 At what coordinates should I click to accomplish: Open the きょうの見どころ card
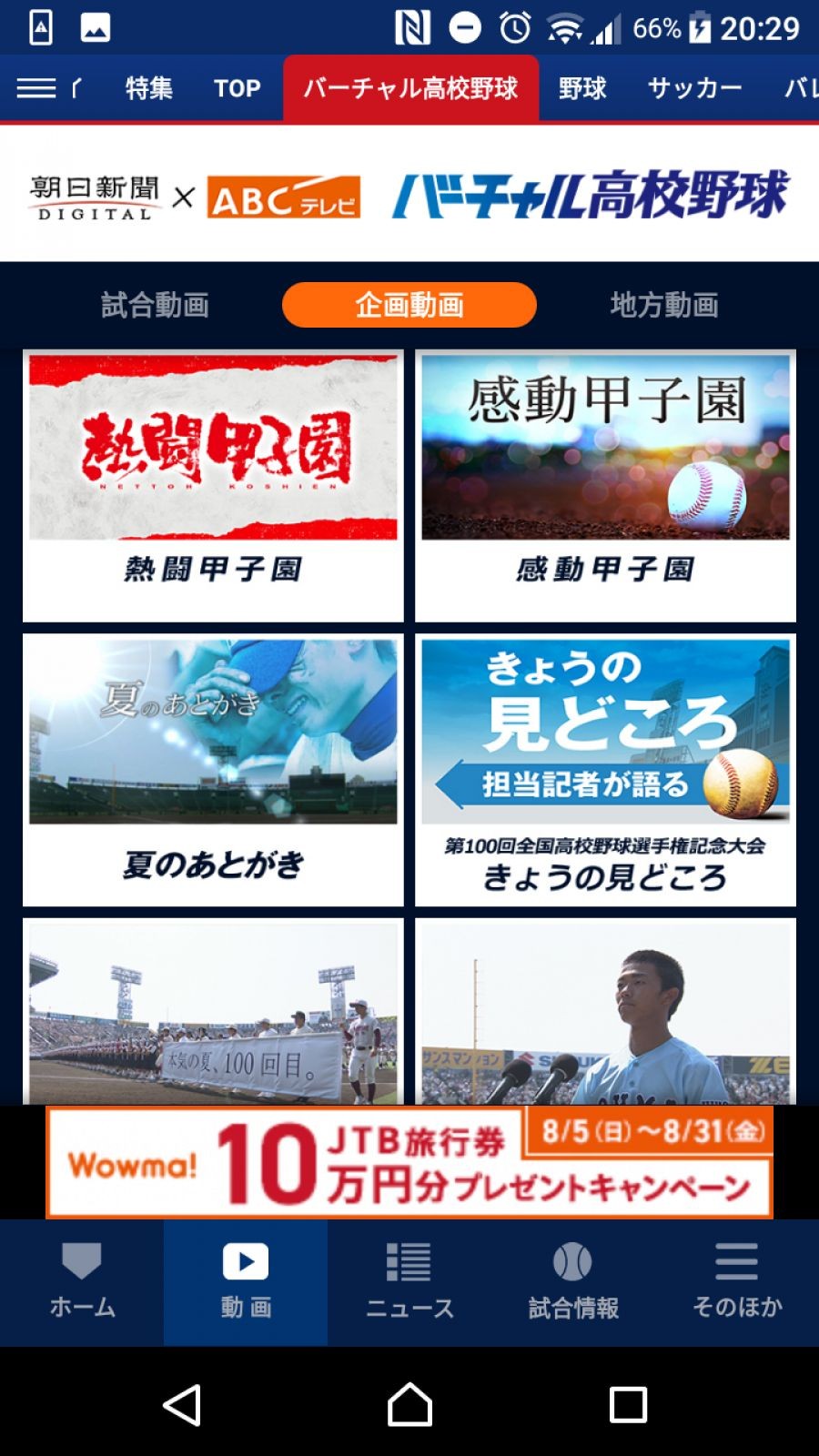pos(605,770)
